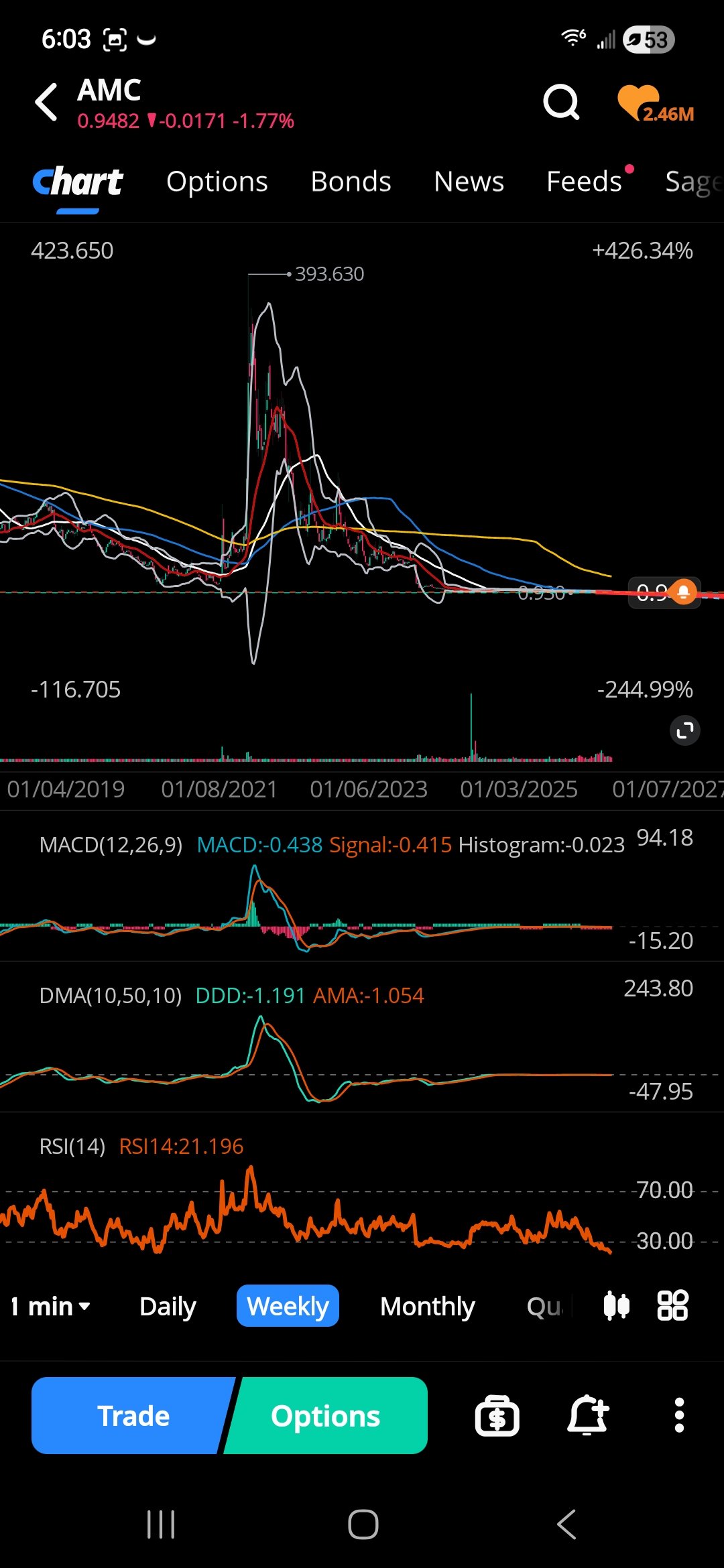
Task: Tap the alert bell on the price line
Action: tap(684, 592)
